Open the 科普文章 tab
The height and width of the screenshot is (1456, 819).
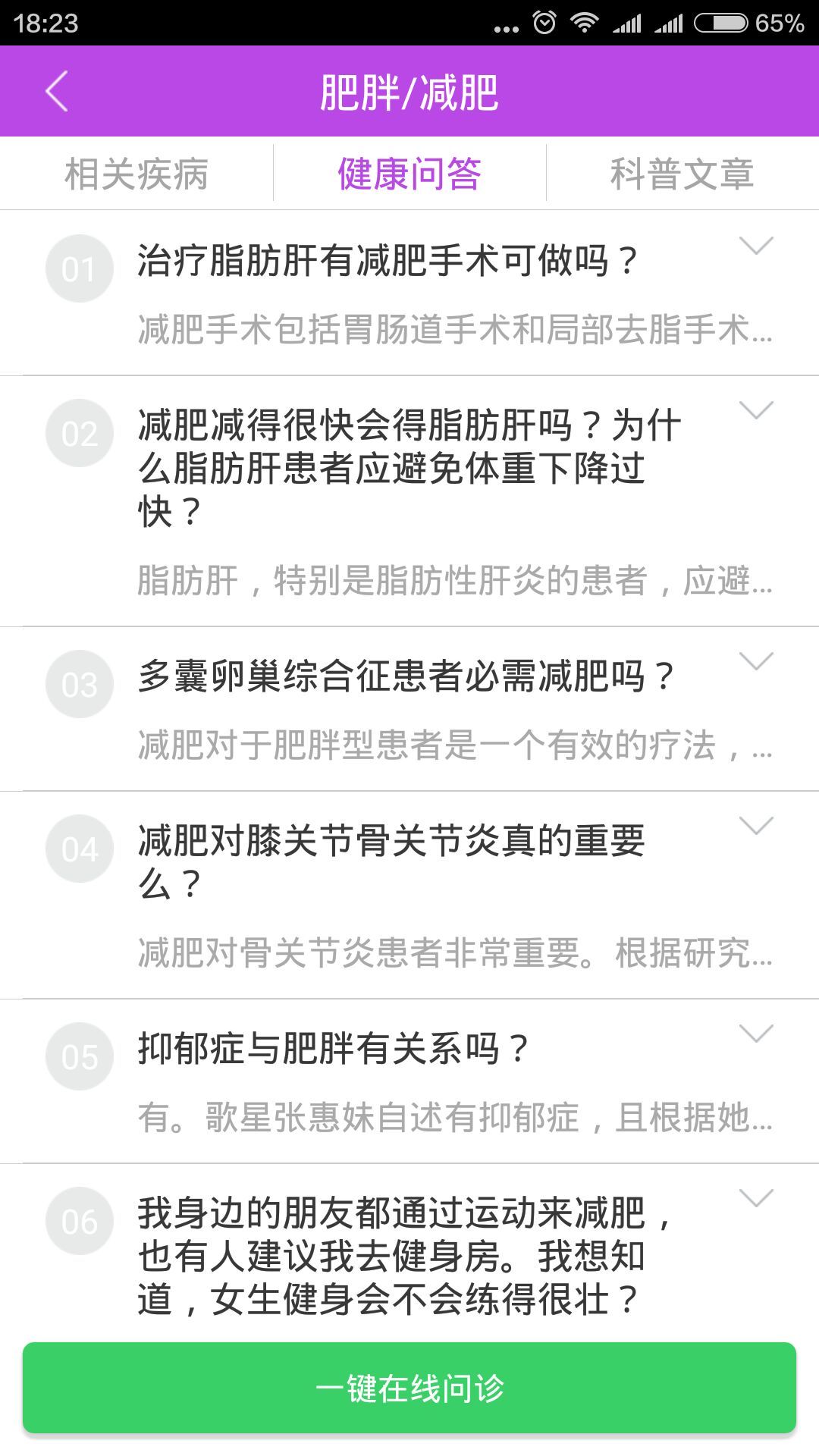(x=682, y=174)
